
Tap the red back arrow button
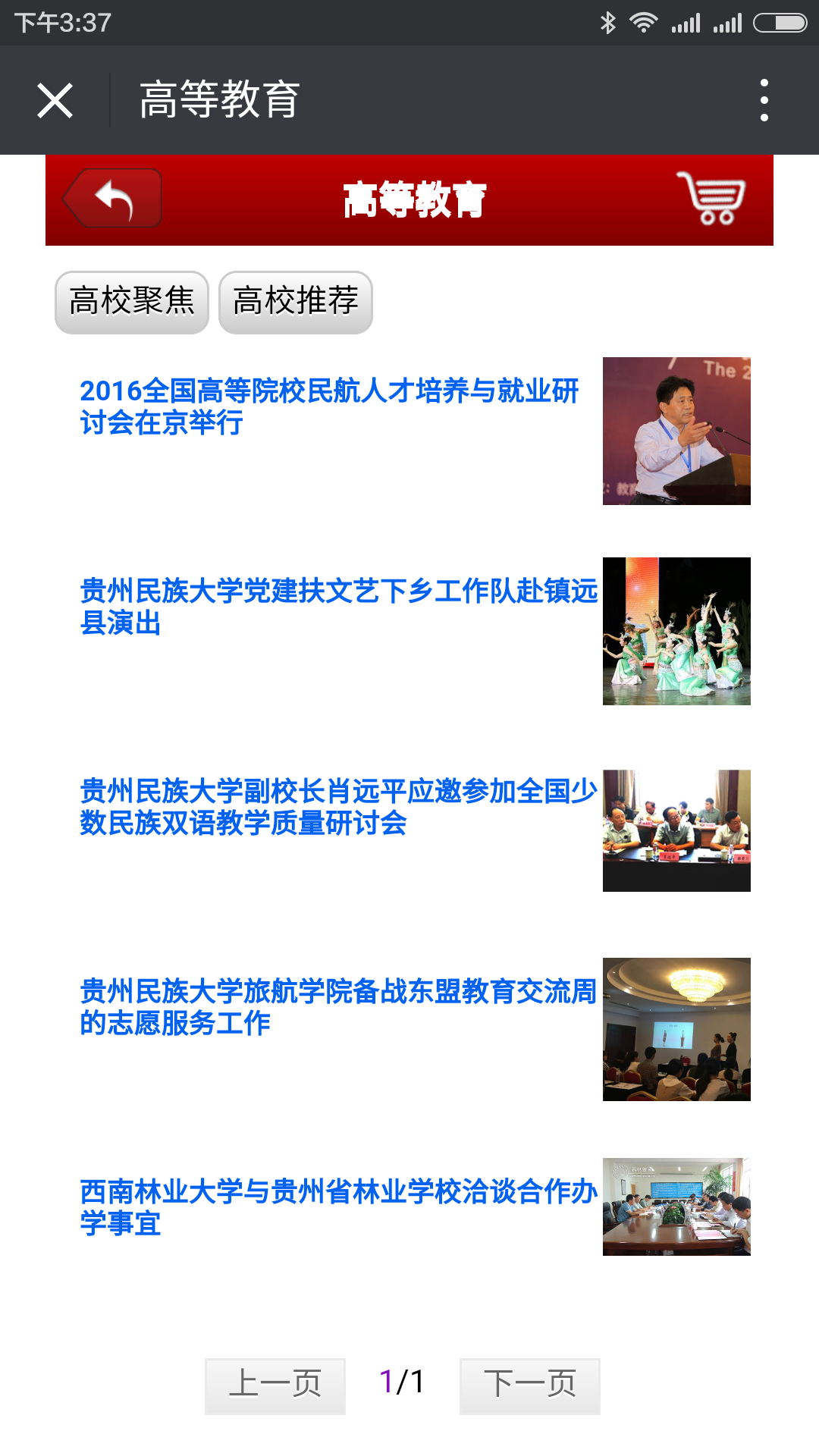(113, 199)
